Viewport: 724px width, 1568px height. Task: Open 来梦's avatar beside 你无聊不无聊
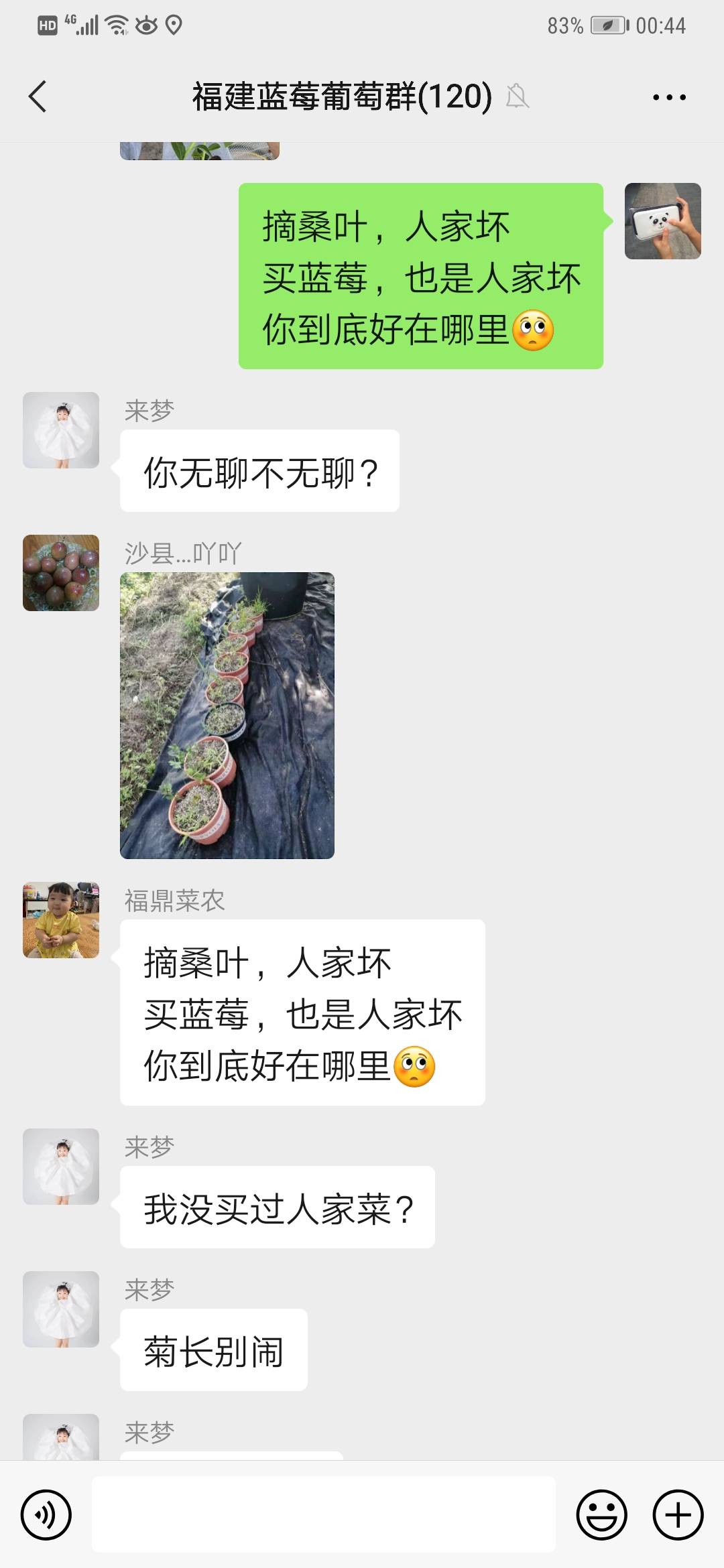(x=61, y=430)
